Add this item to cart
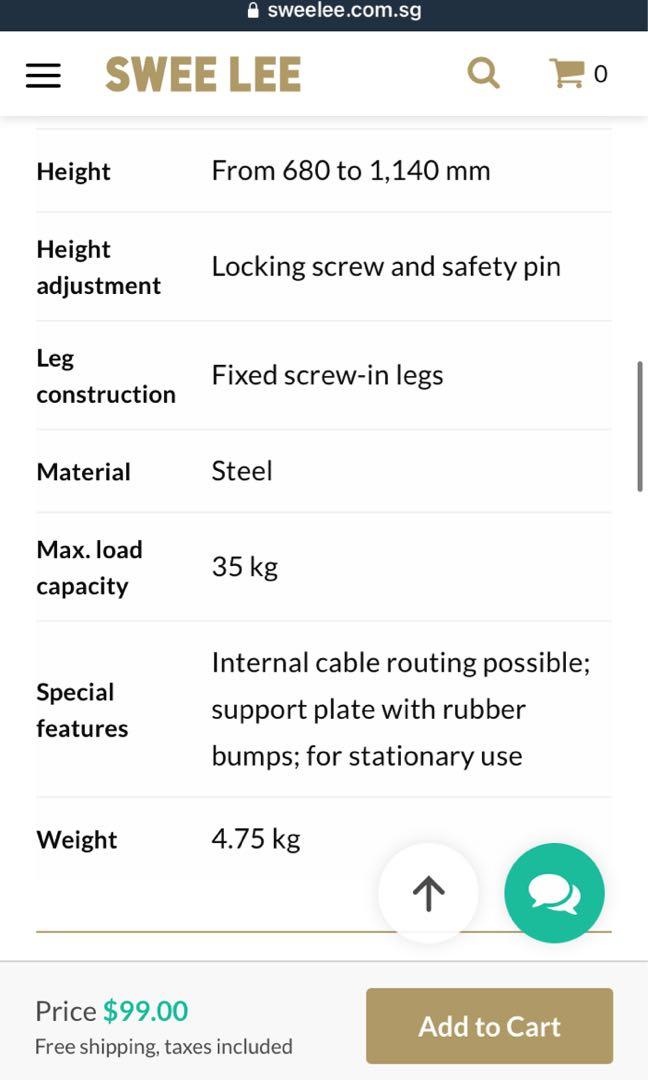The width and height of the screenshot is (648, 1080). tap(489, 1026)
